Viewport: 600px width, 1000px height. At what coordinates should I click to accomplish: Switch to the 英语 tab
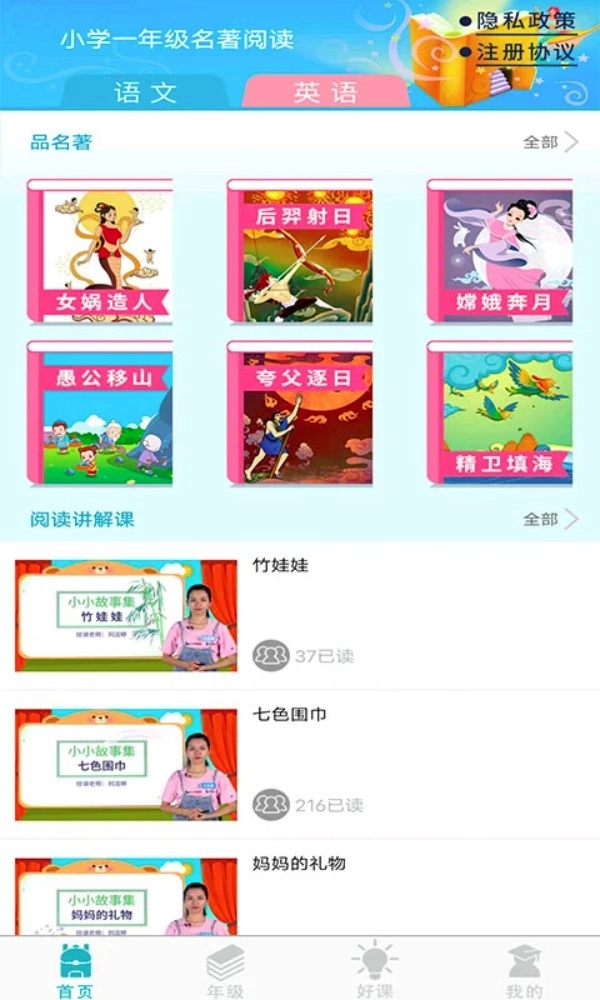325,93
